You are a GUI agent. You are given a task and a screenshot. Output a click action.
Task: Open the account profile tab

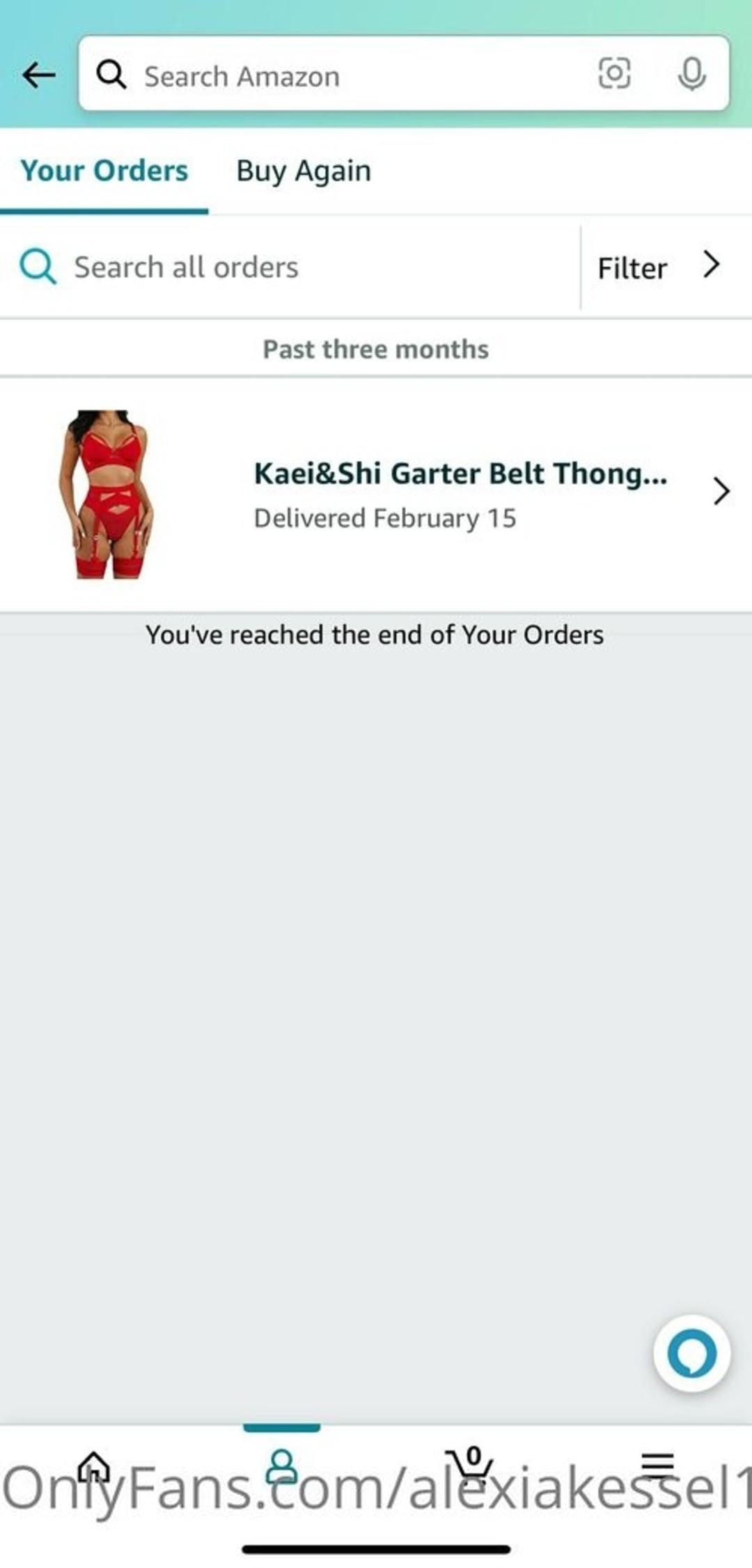pyautogui.click(x=281, y=1466)
